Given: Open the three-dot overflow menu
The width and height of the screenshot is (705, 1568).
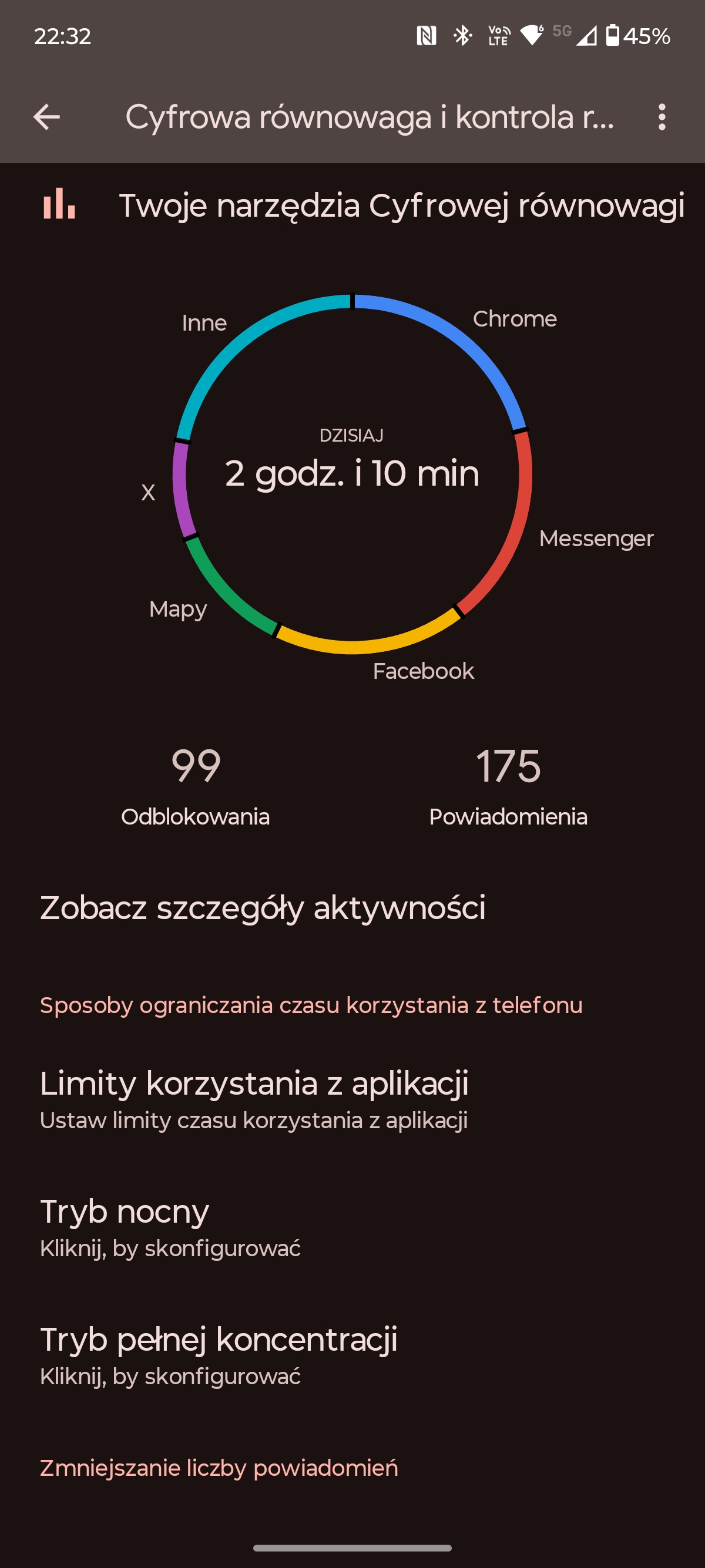Looking at the screenshot, I should tap(662, 117).
